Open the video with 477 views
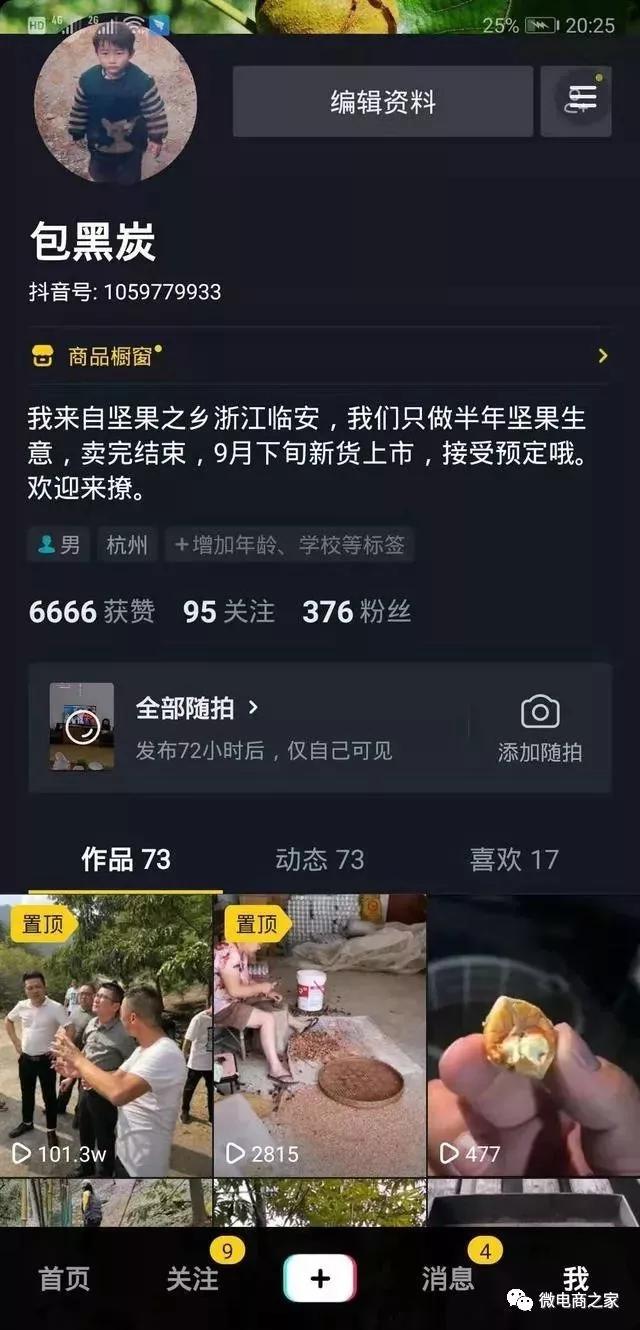 (x=534, y=1035)
